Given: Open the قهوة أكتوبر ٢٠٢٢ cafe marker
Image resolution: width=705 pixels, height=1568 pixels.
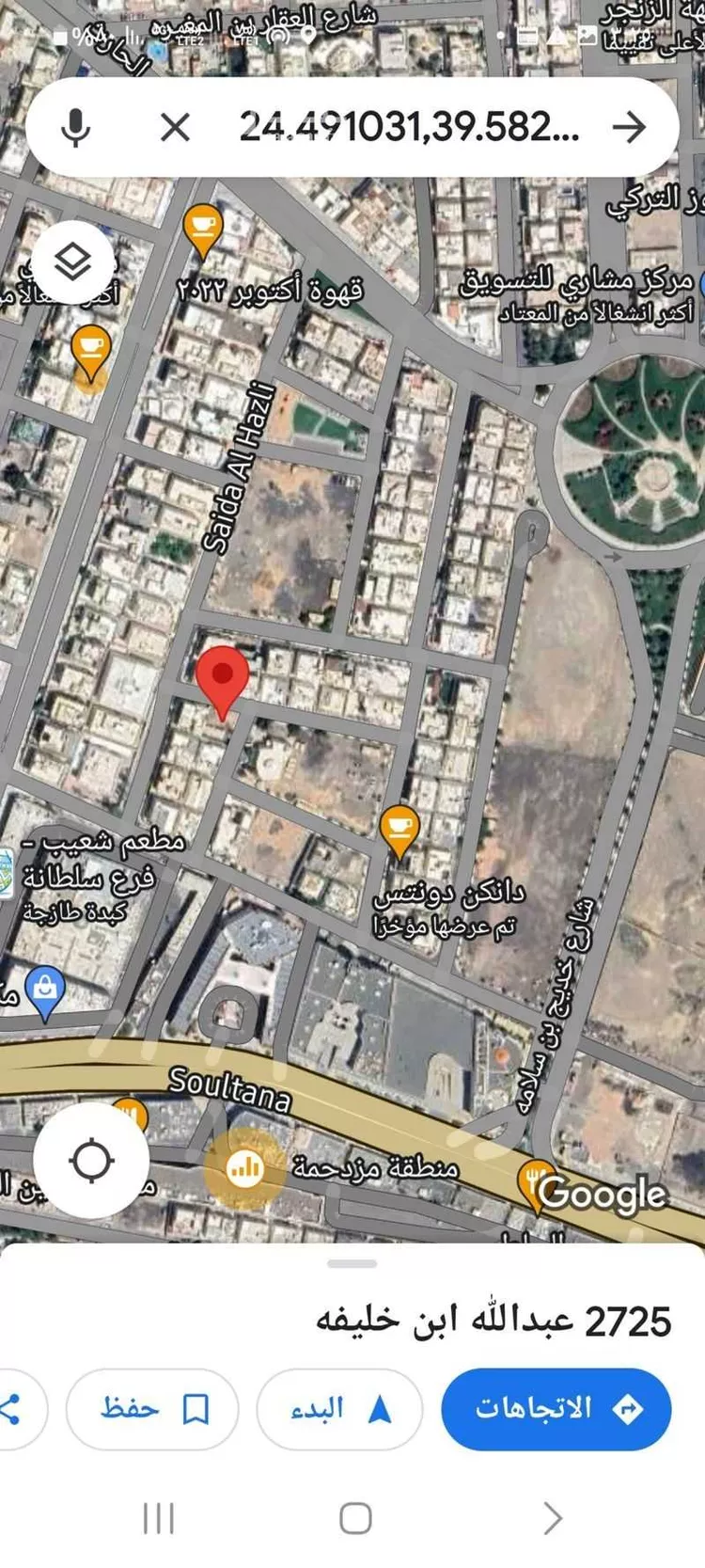Looking at the screenshot, I should (202, 229).
